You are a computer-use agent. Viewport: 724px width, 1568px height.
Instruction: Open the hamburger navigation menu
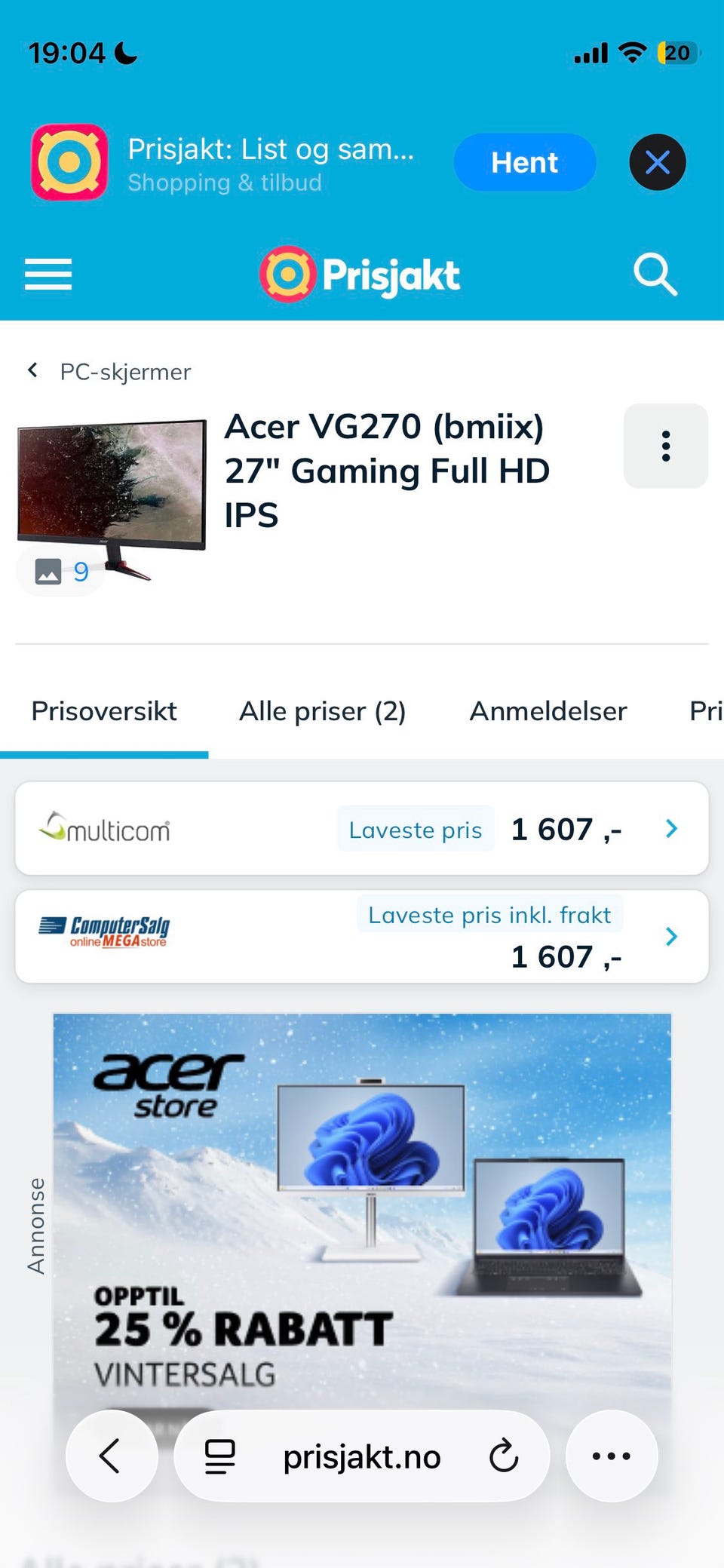tap(48, 275)
